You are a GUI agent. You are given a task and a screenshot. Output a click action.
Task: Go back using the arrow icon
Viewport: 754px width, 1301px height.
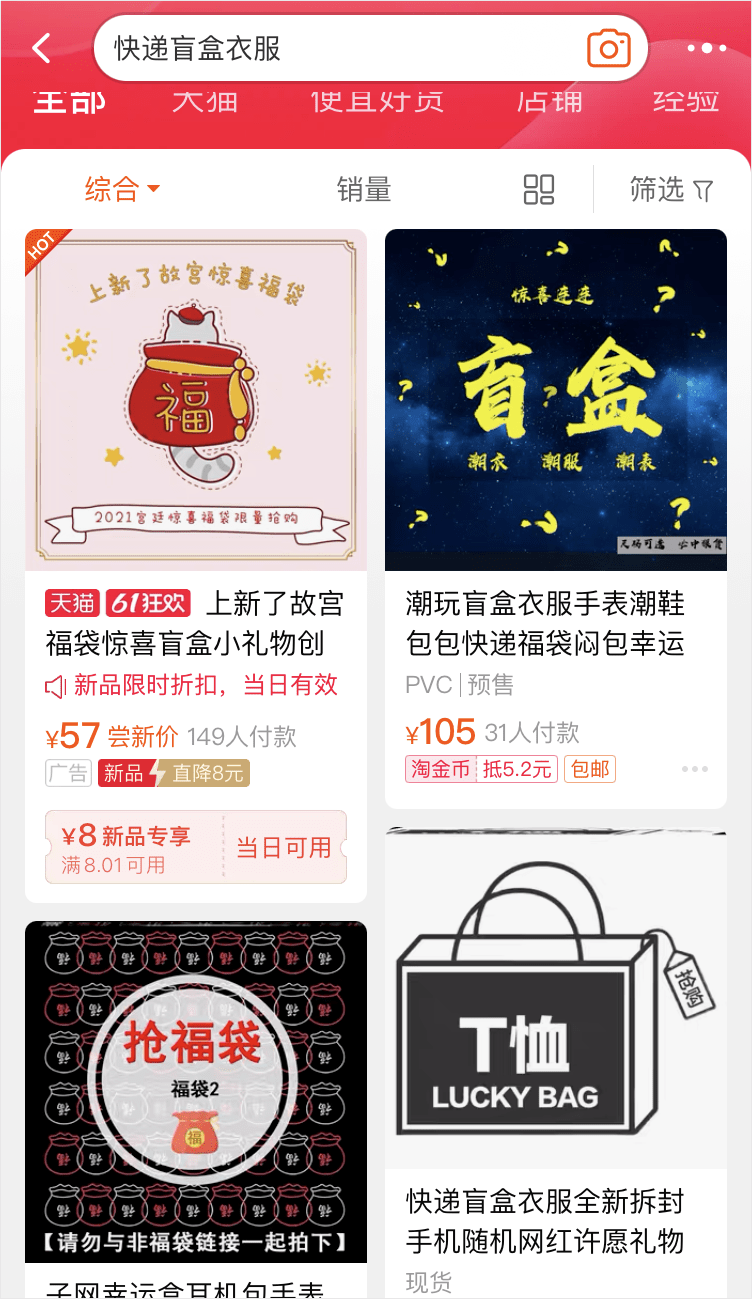[41, 48]
